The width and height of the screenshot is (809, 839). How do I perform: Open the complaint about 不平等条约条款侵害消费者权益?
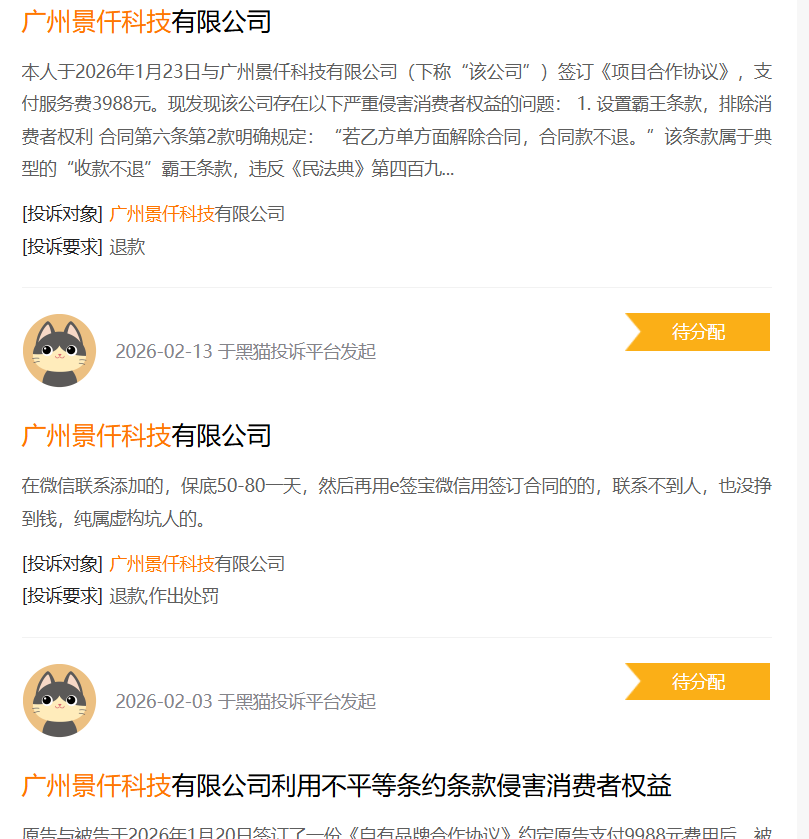[345, 785]
